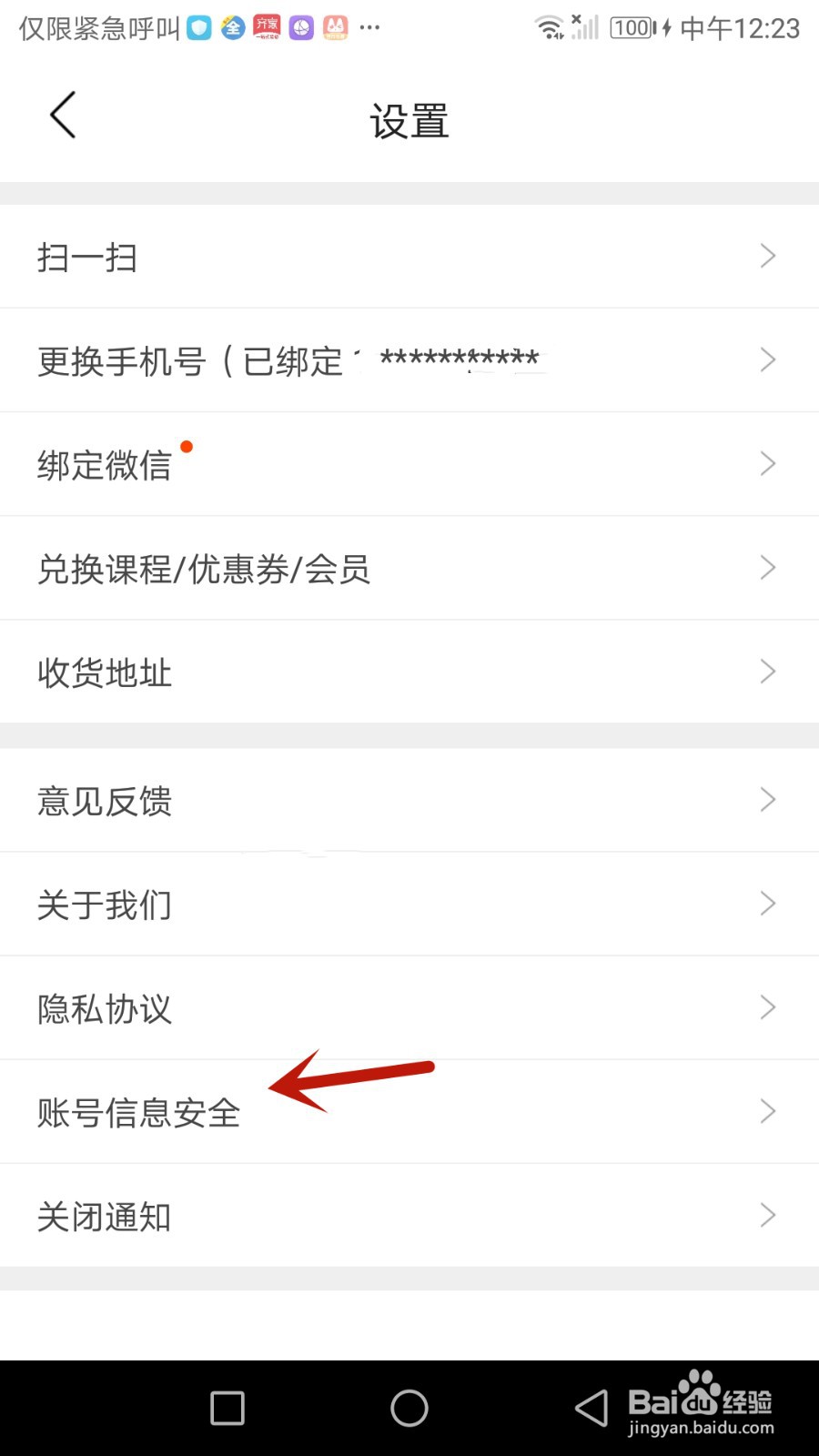819x1456 pixels.
Task: Tap the pink rabbit notification icon
Action: coord(334,27)
